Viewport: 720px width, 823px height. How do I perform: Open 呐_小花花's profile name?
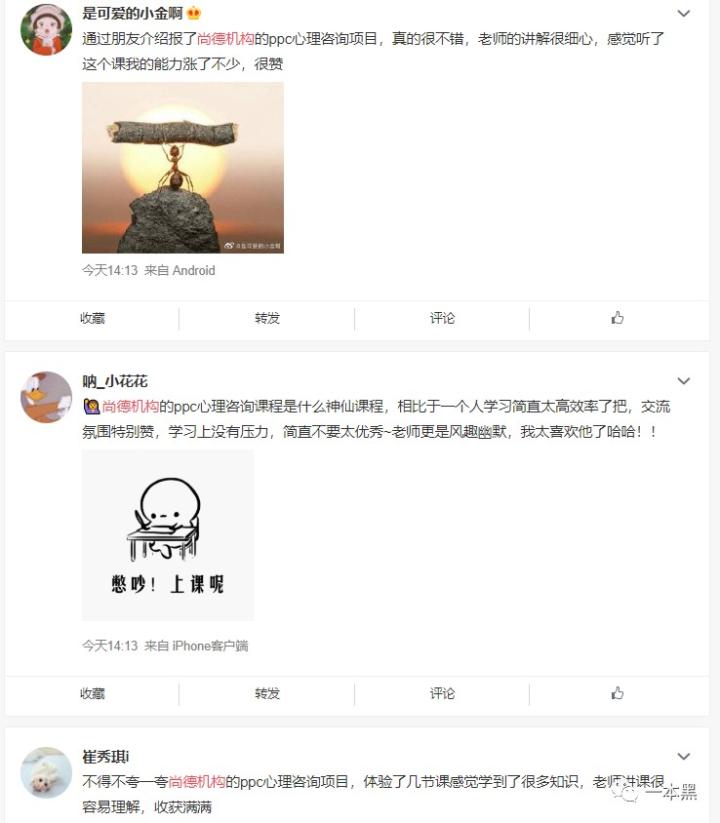(x=115, y=381)
